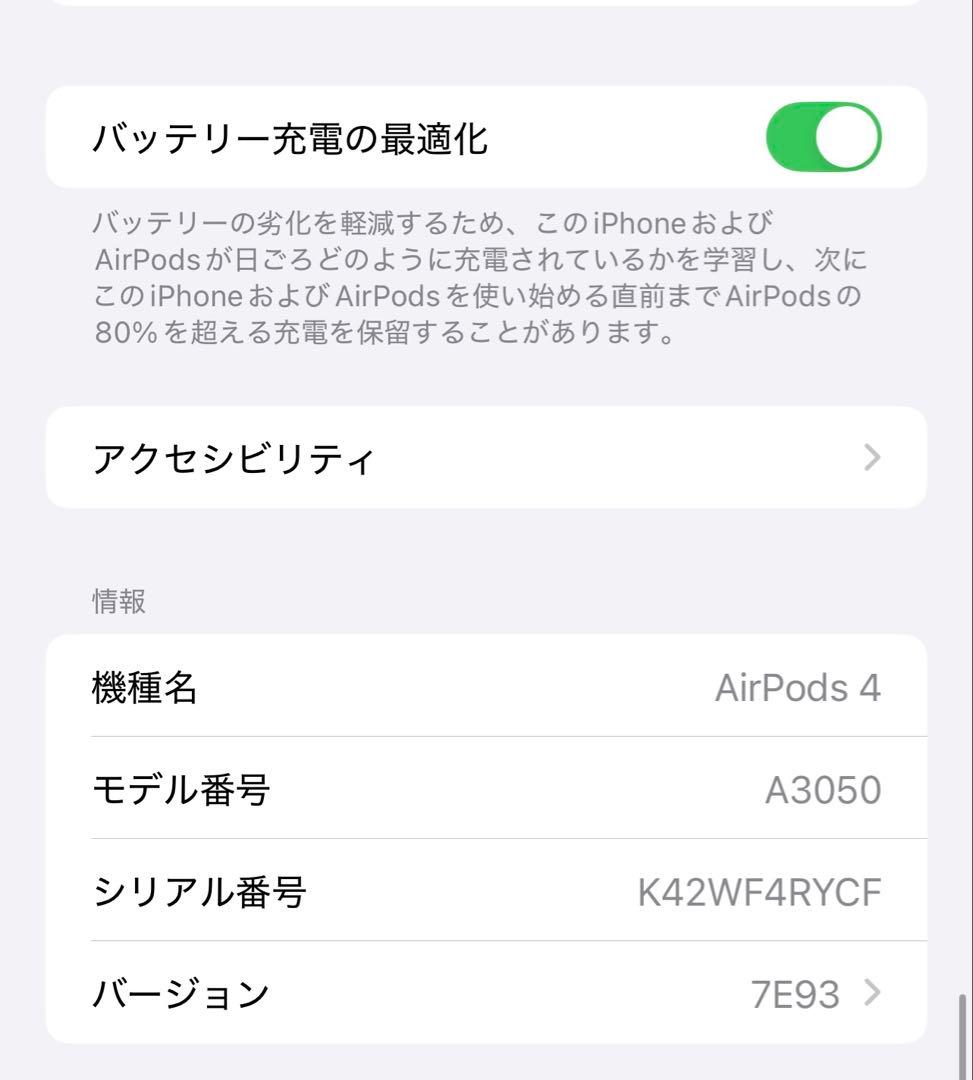Image resolution: width=973 pixels, height=1080 pixels.
Task: Tap the アクセシビリティ label text
Action: coord(232,457)
